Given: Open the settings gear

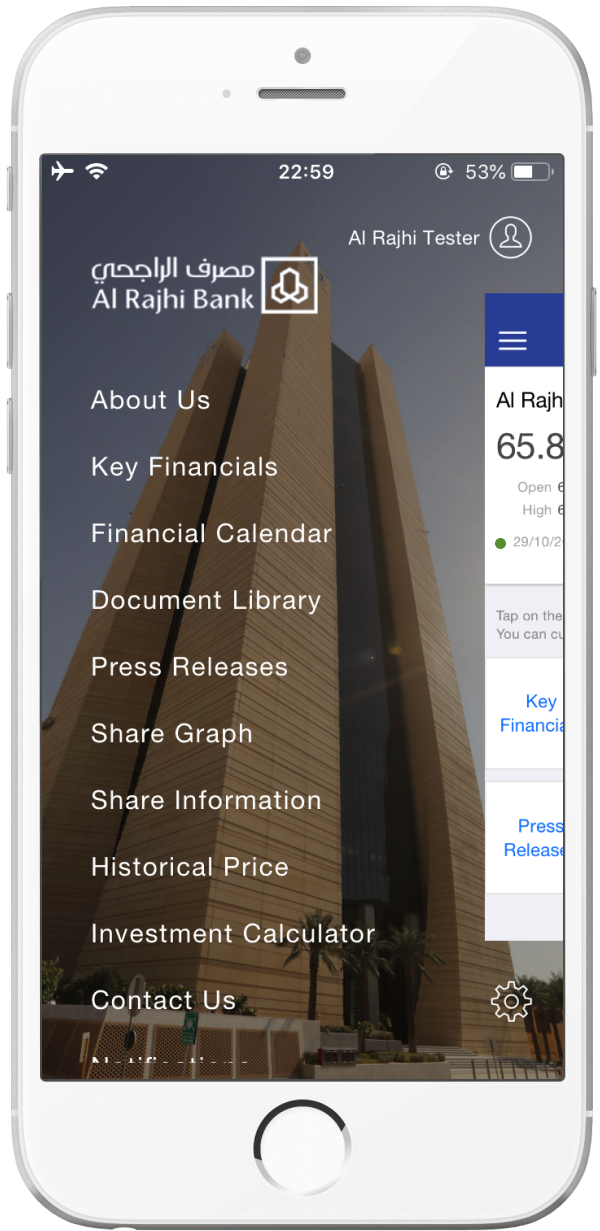Looking at the screenshot, I should click(511, 1001).
